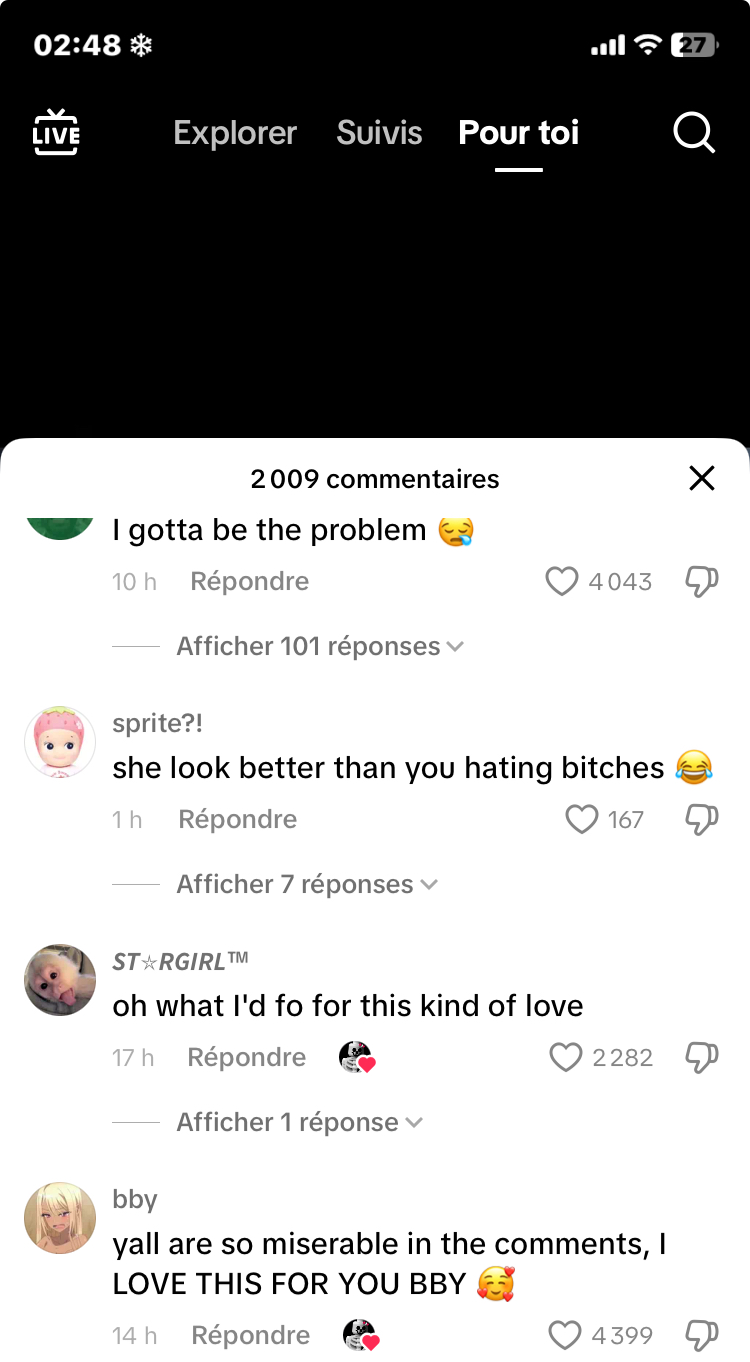Like the "I gotta be the problem" comment
Viewport: 750px width, 1362px height.
(562, 582)
